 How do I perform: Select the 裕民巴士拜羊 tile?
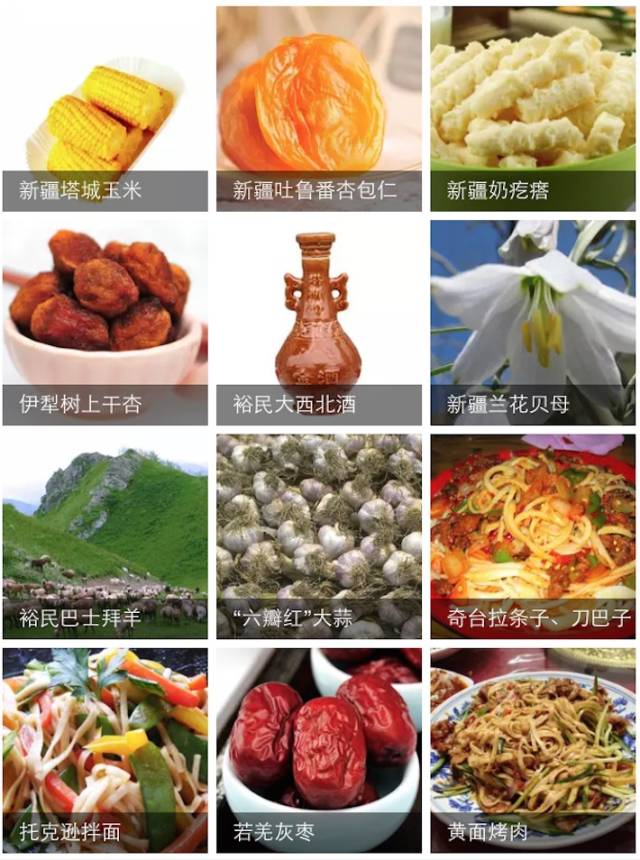(x=105, y=536)
